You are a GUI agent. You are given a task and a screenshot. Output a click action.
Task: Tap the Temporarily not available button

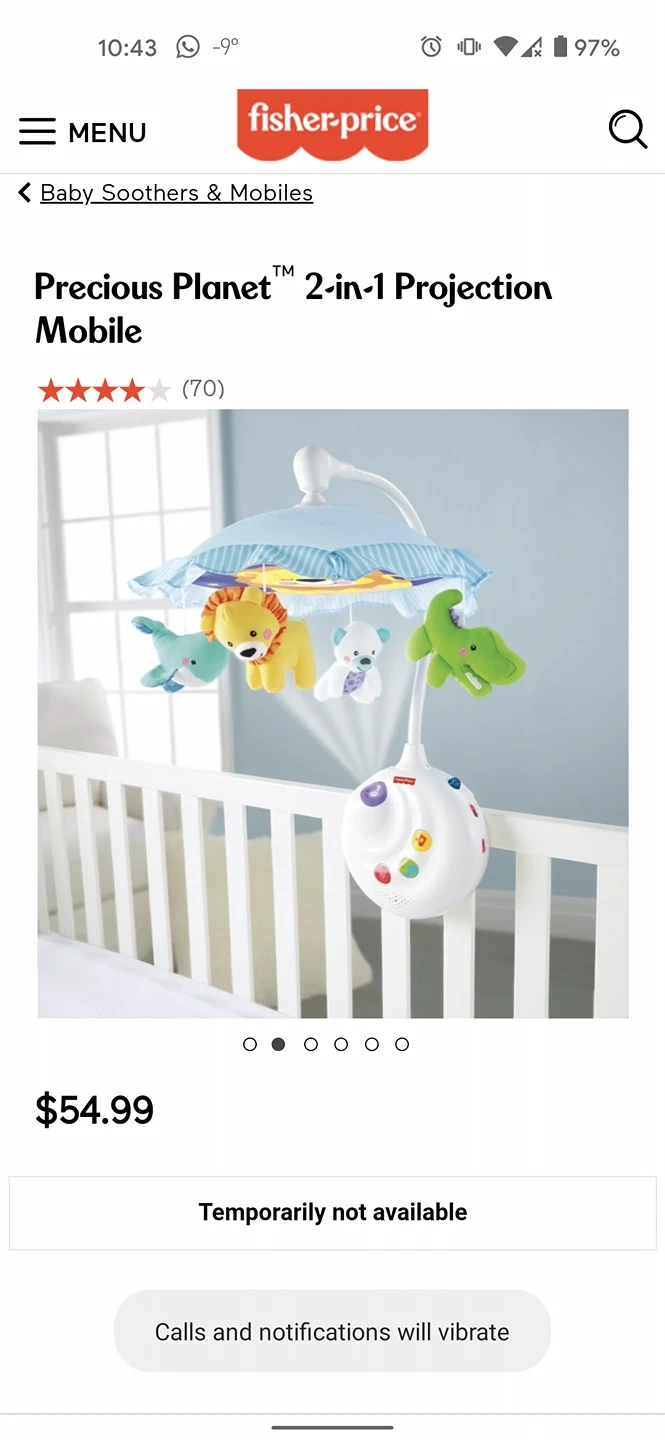coord(333,1212)
